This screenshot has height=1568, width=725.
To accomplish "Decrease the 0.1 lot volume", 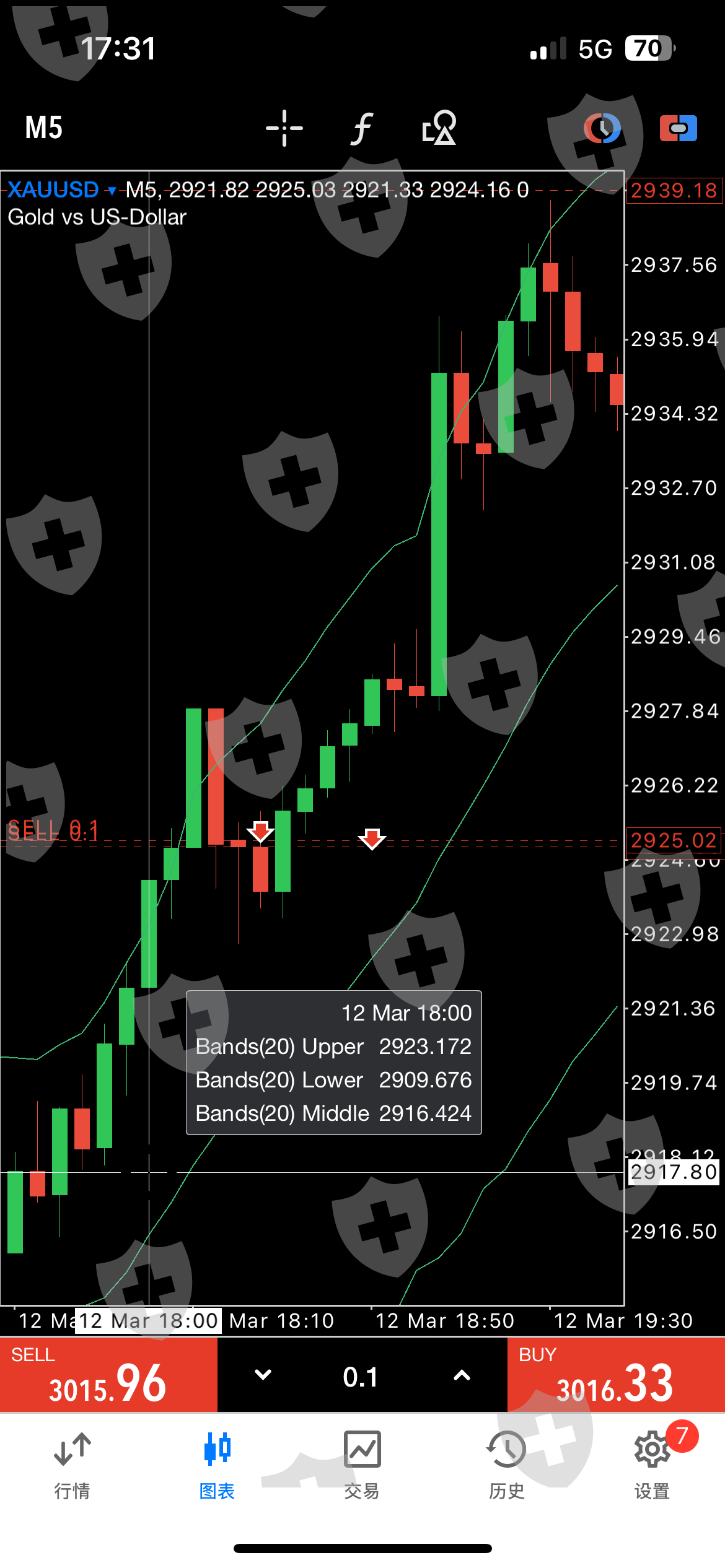I will (x=263, y=1375).
